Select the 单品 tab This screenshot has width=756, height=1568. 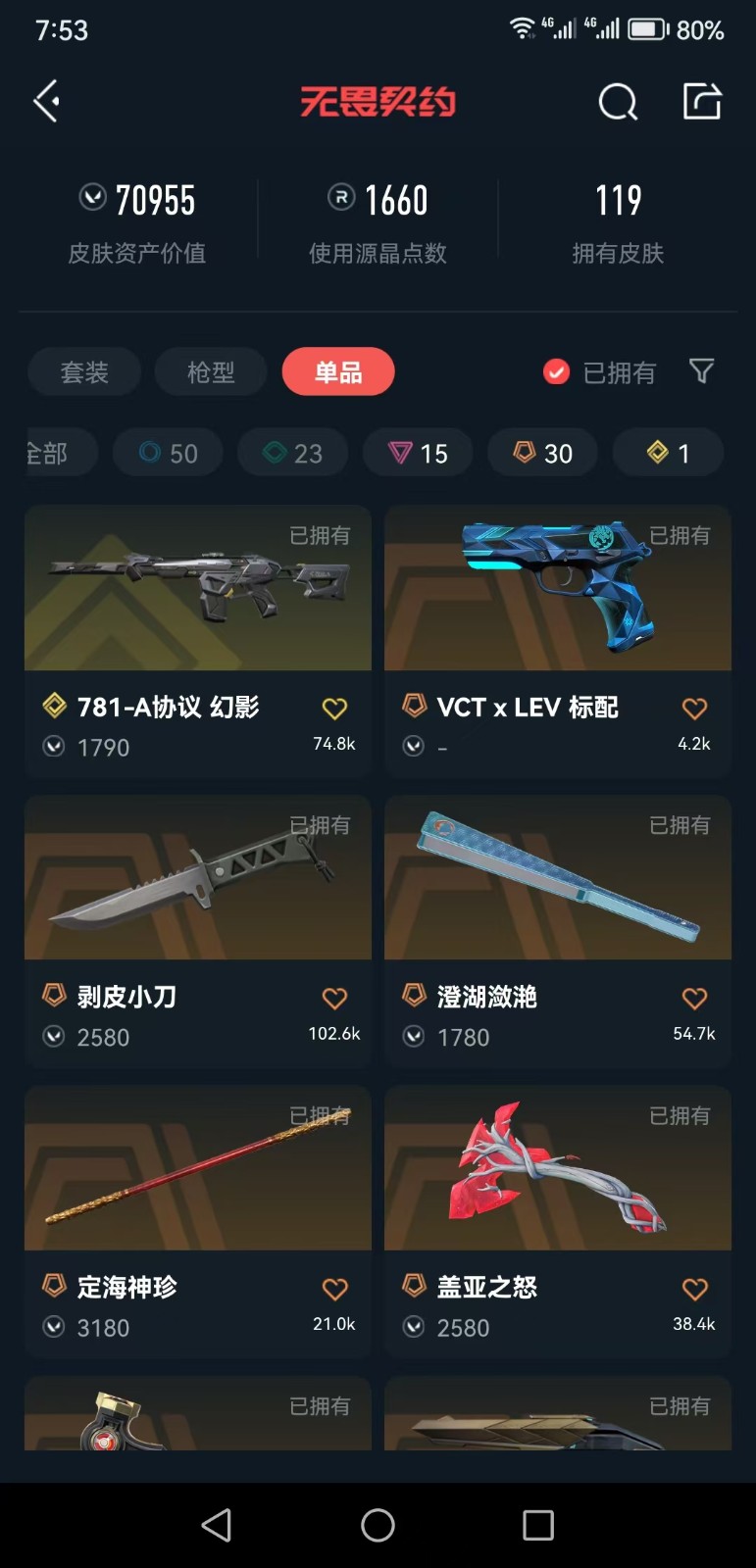click(338, 372)
